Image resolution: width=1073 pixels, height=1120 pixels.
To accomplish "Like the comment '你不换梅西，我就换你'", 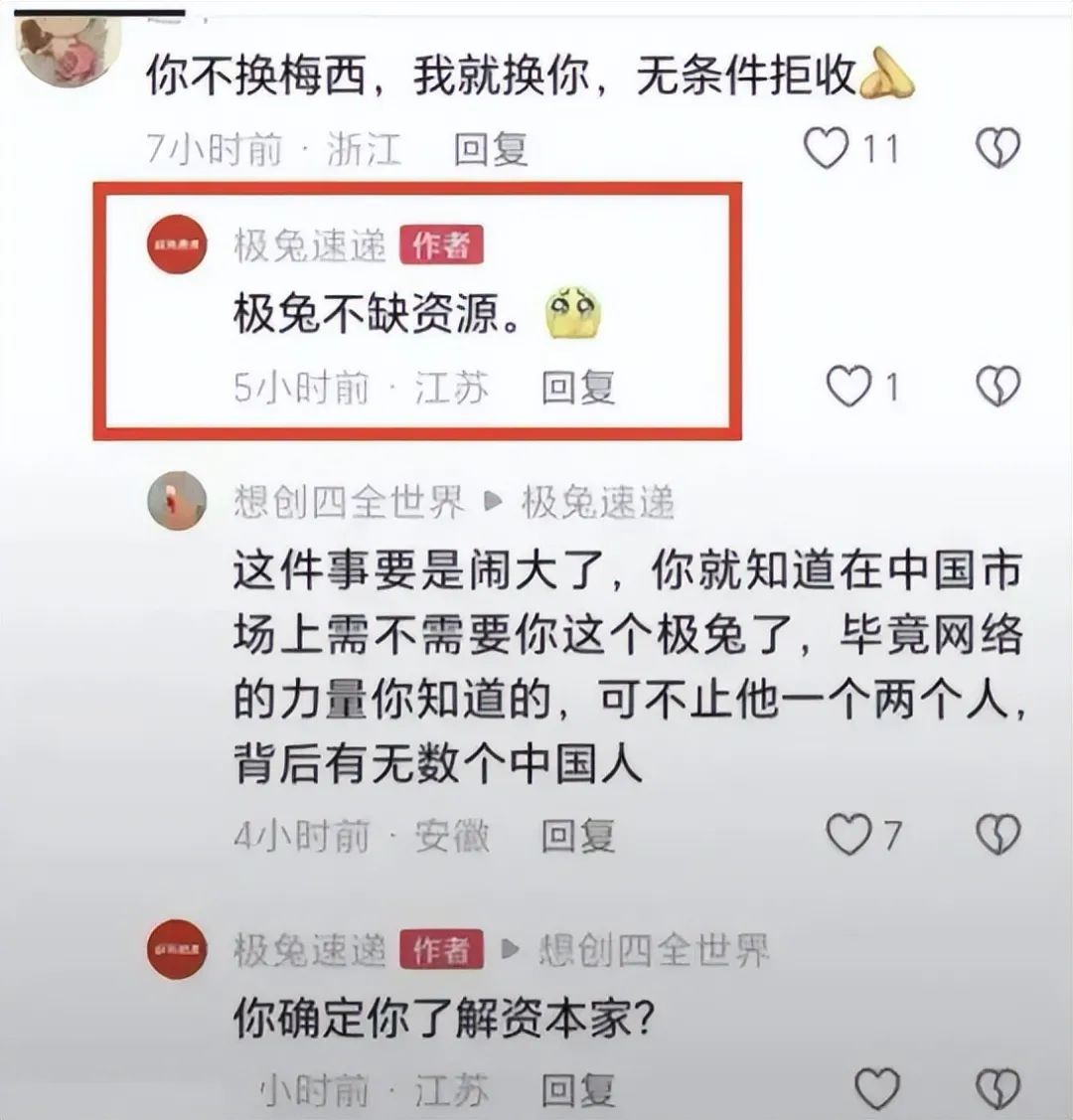I will (x=827, y=149).
